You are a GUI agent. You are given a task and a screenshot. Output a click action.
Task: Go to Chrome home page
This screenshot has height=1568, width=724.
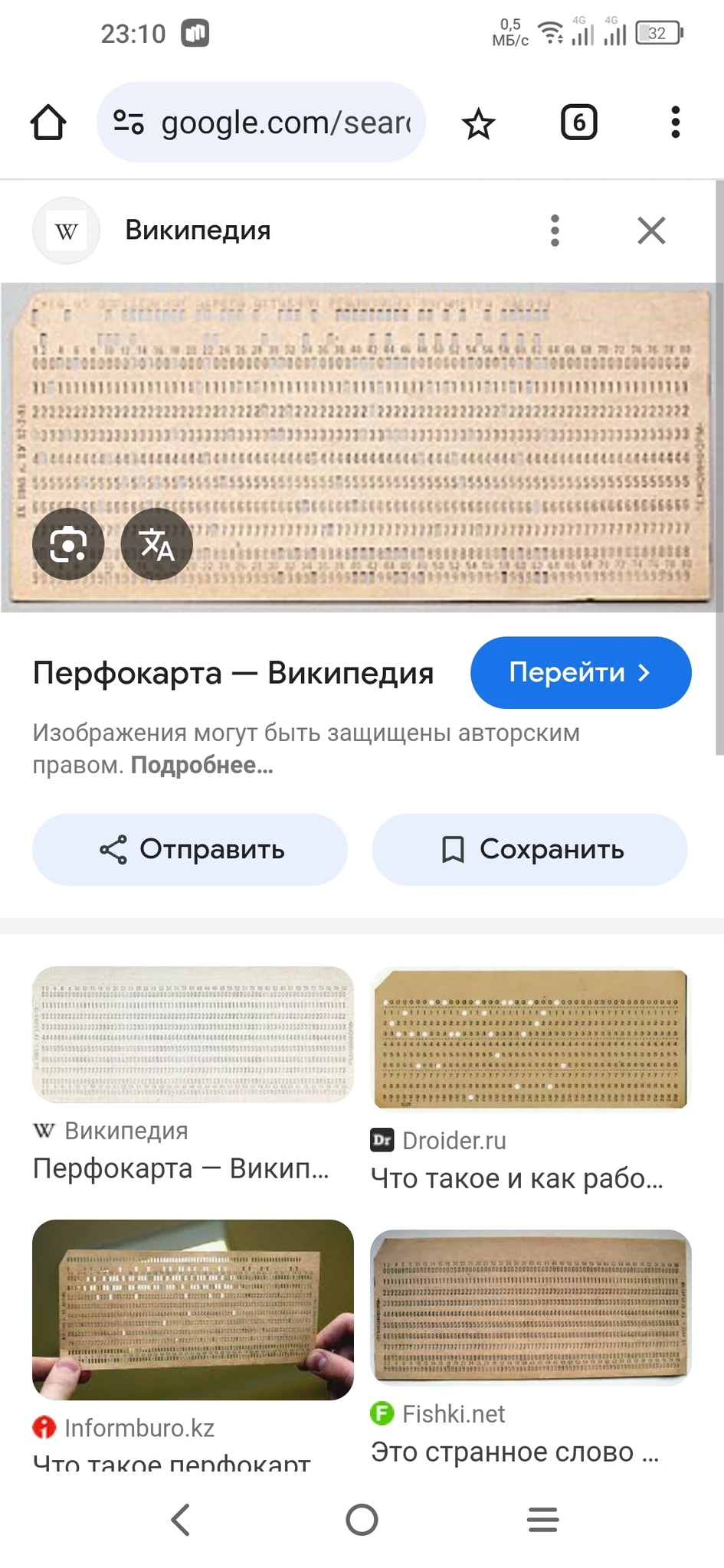[48, 122]
